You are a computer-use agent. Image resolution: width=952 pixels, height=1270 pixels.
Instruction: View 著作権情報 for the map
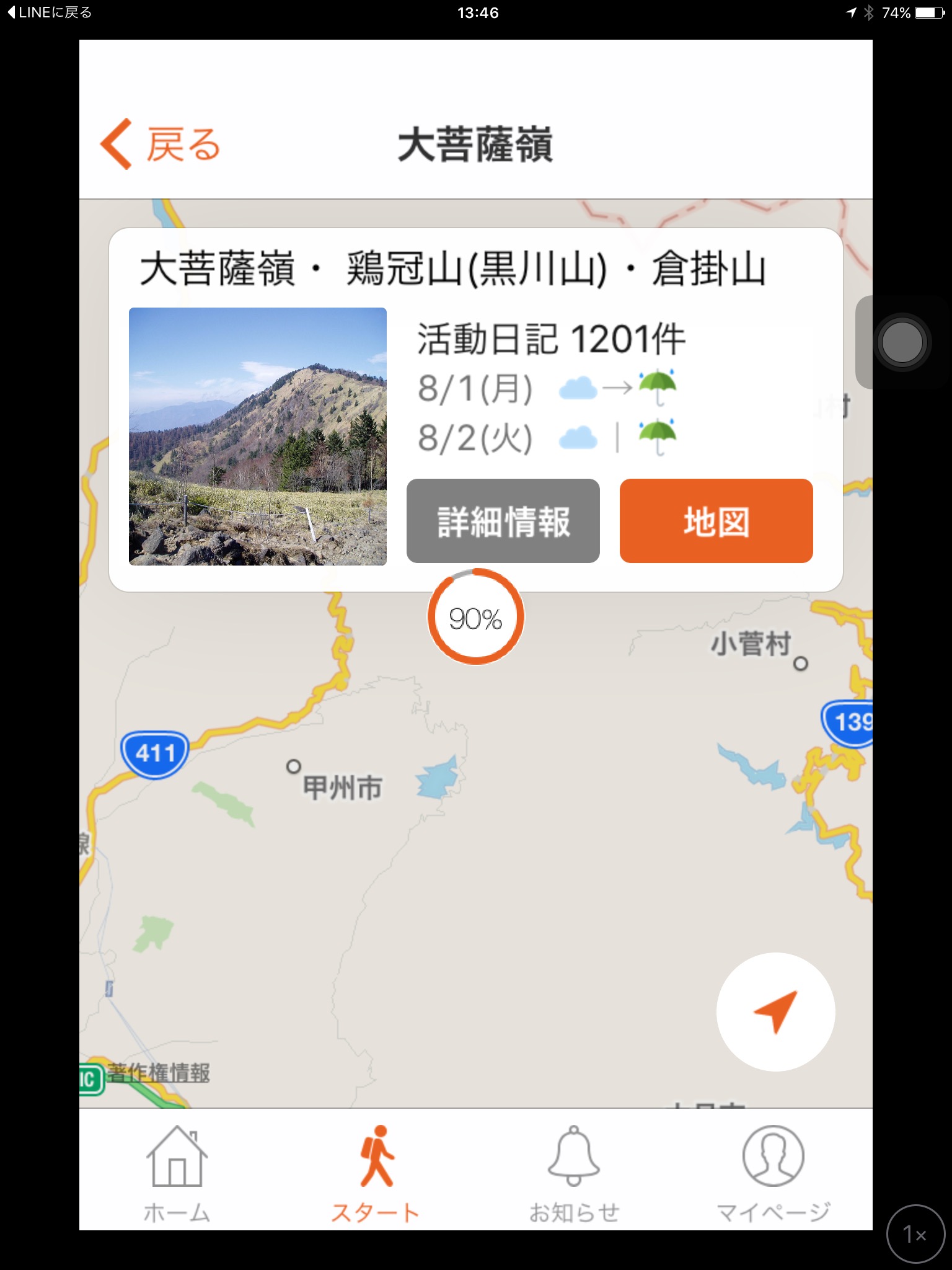[x=159, y=1072]
